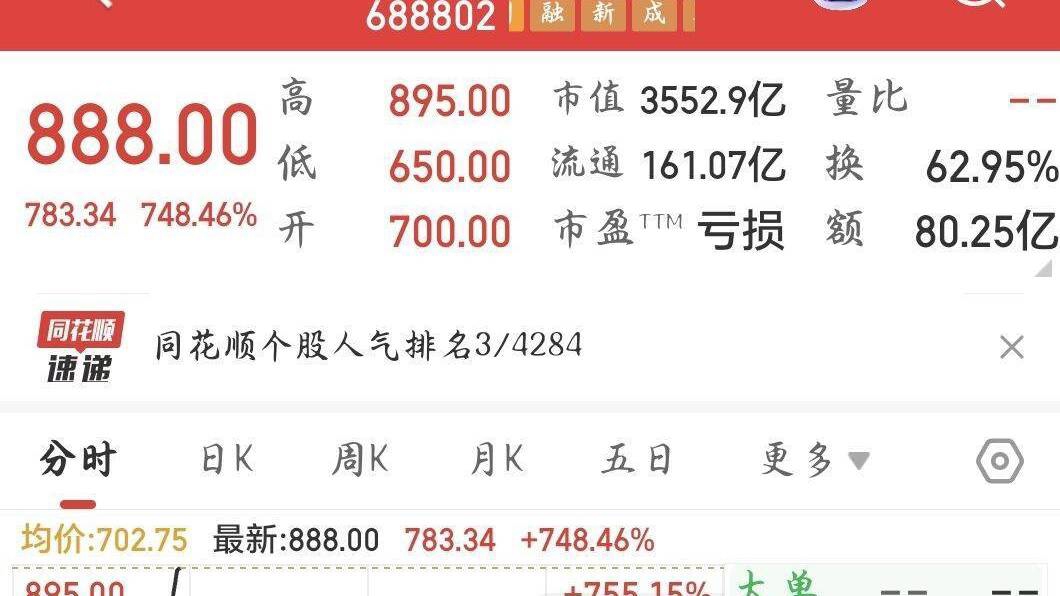Open chart settings hexagon icon

click(x=999, y=461)
